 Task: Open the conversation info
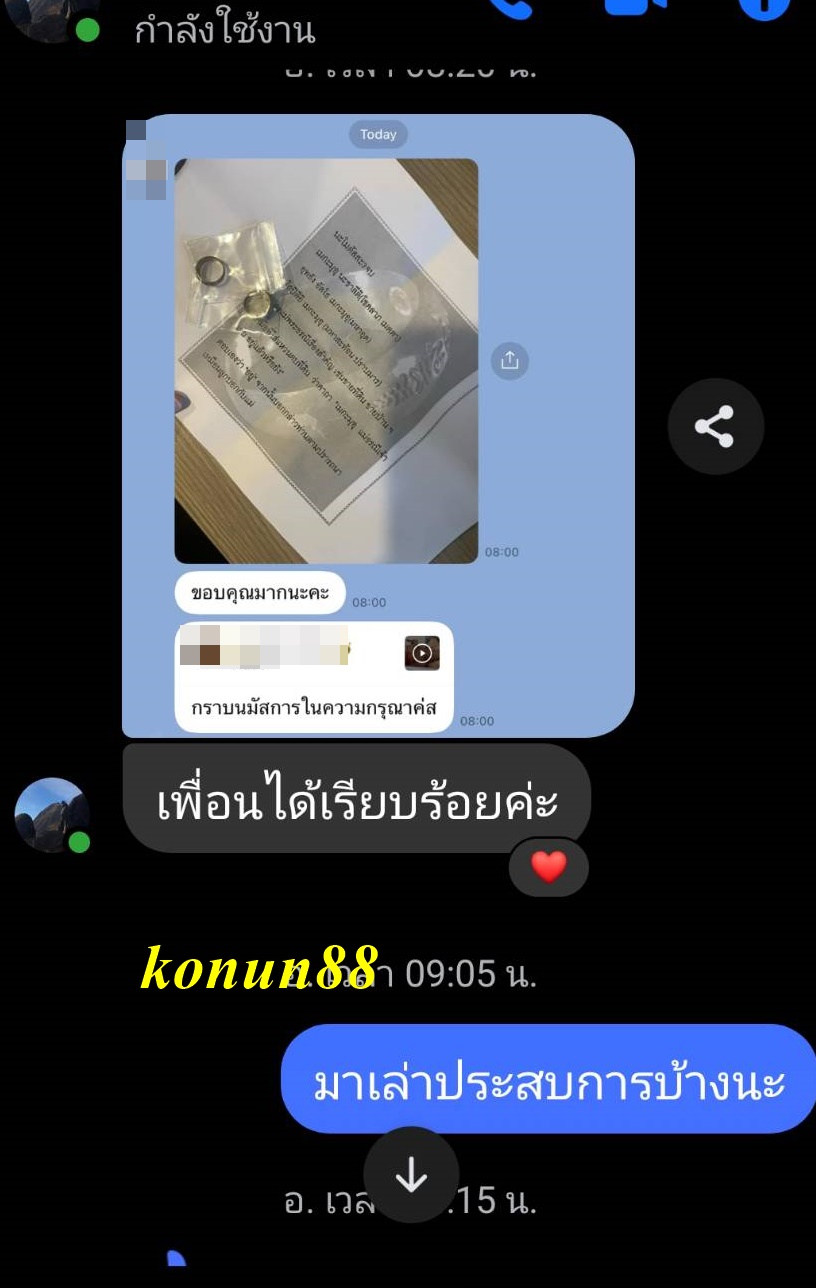(x=764, y=6)
